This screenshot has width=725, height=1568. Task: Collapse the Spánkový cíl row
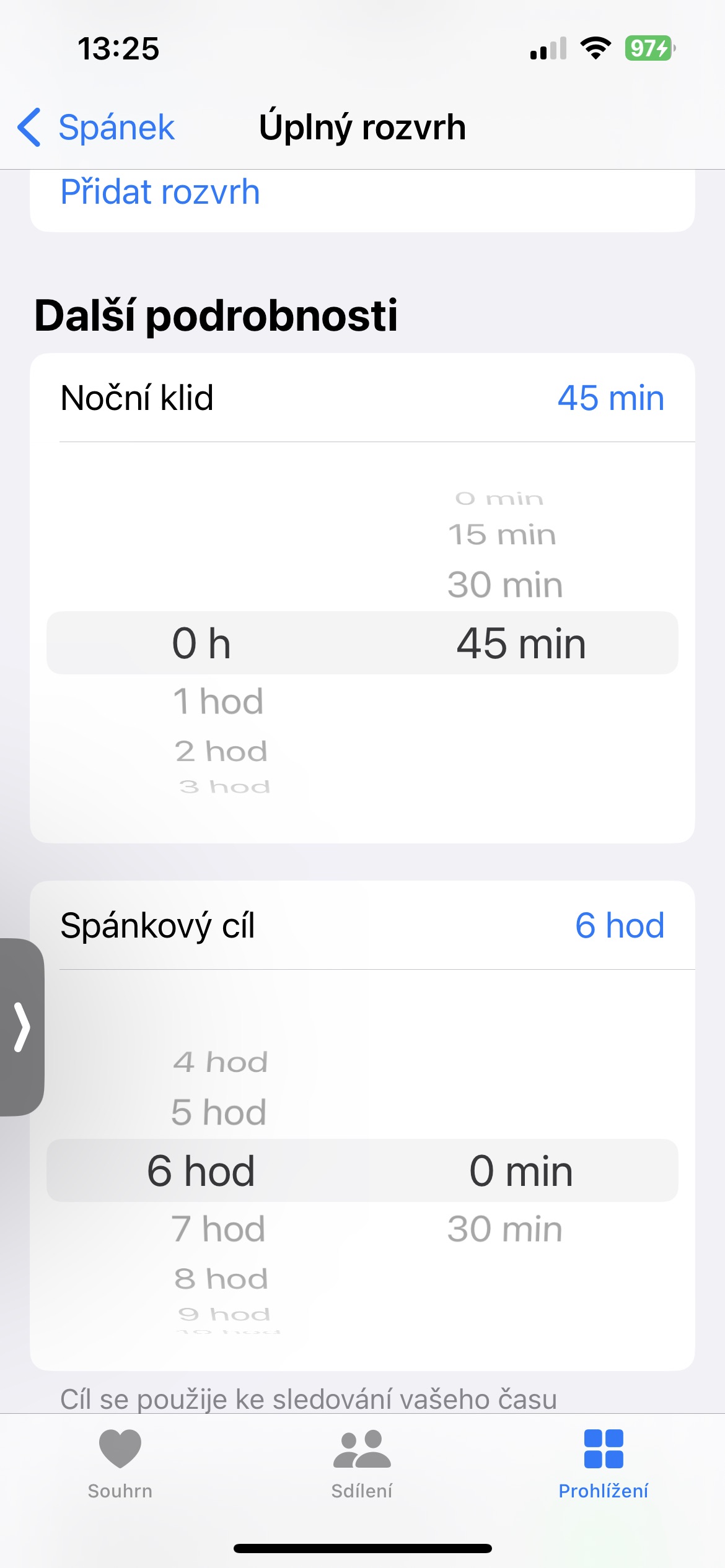pyautogui.click(x=362, y=925)
